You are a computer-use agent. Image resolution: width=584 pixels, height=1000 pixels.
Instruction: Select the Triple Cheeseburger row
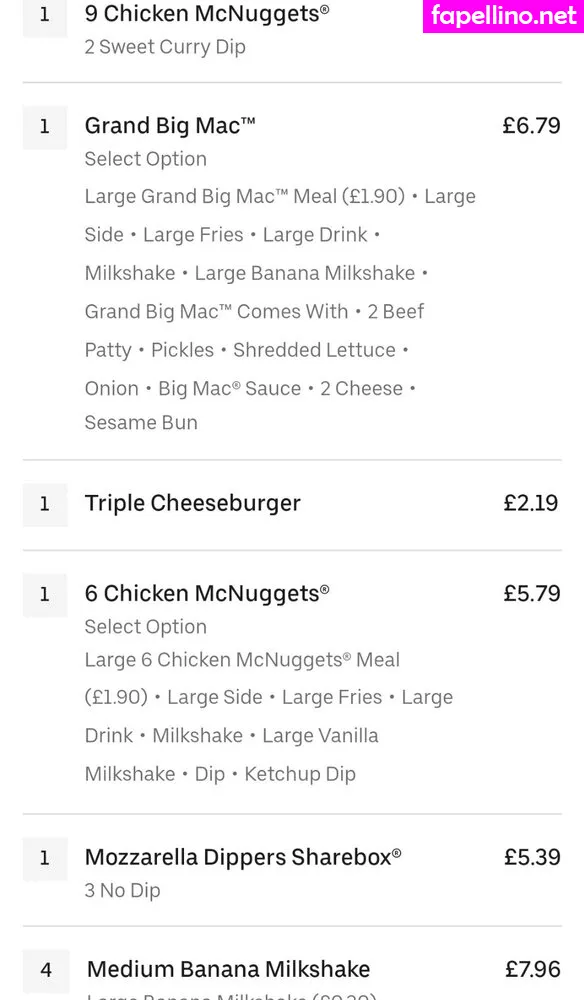tap(292, 504)
